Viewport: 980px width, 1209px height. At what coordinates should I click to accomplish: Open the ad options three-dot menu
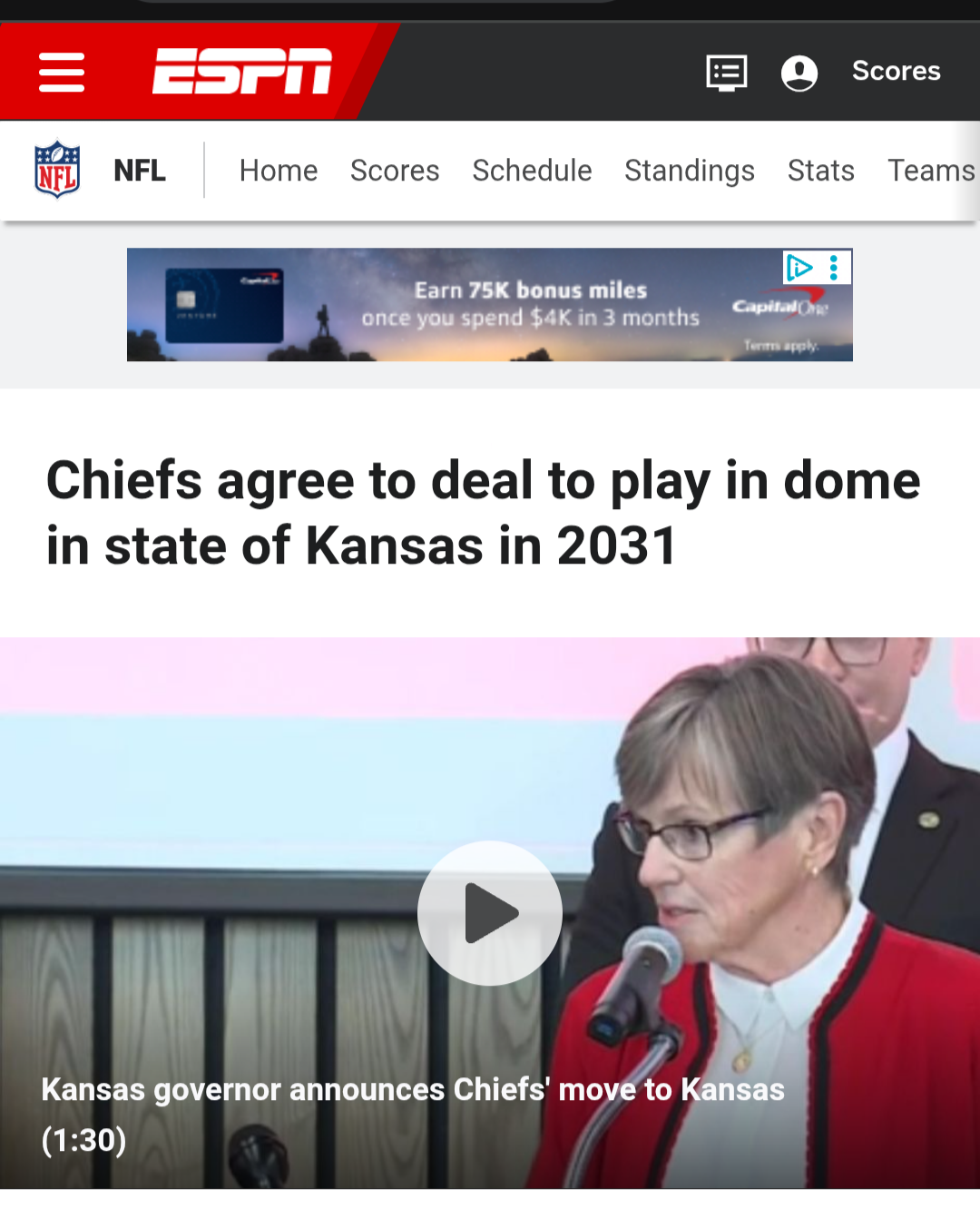(834, 268)
